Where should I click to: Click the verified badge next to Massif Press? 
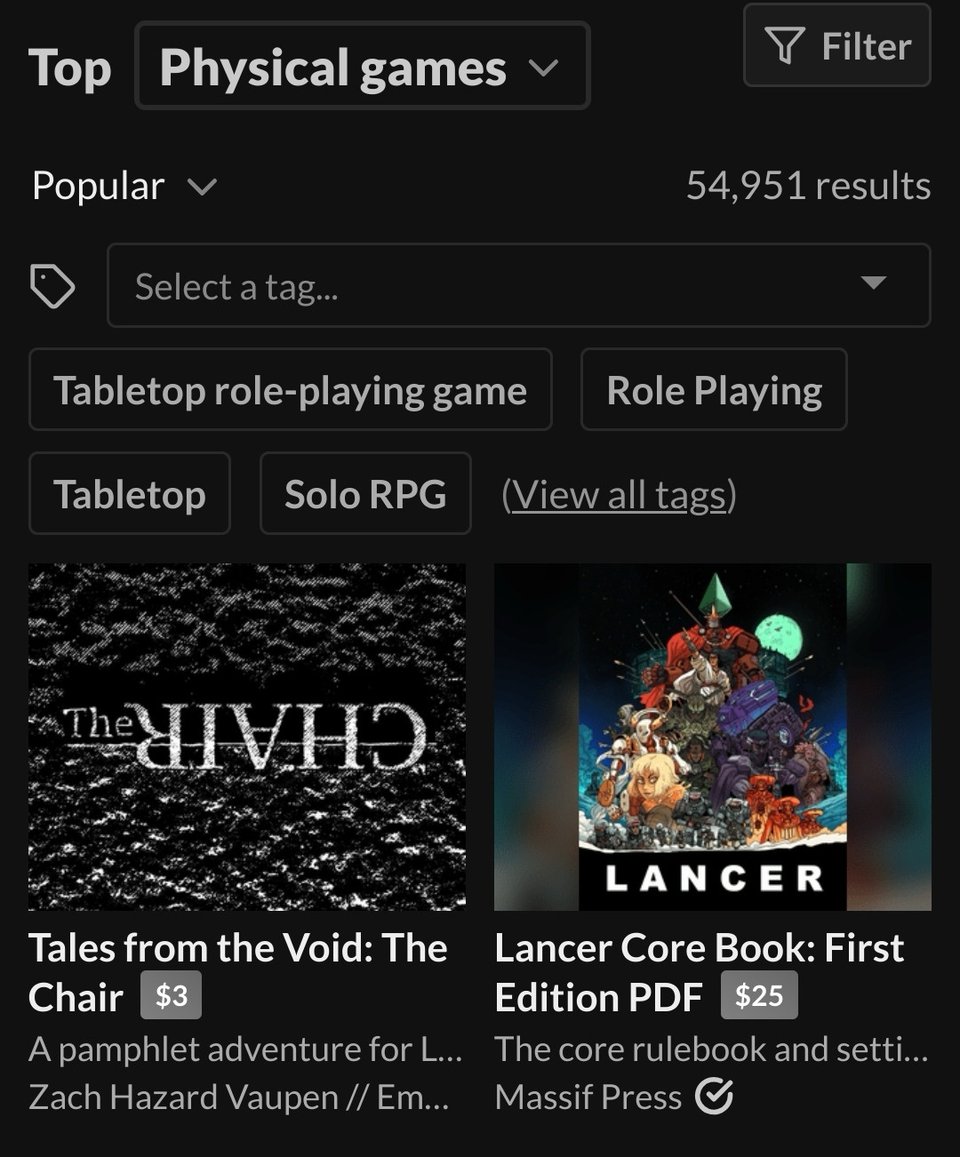coord(716,1096)
